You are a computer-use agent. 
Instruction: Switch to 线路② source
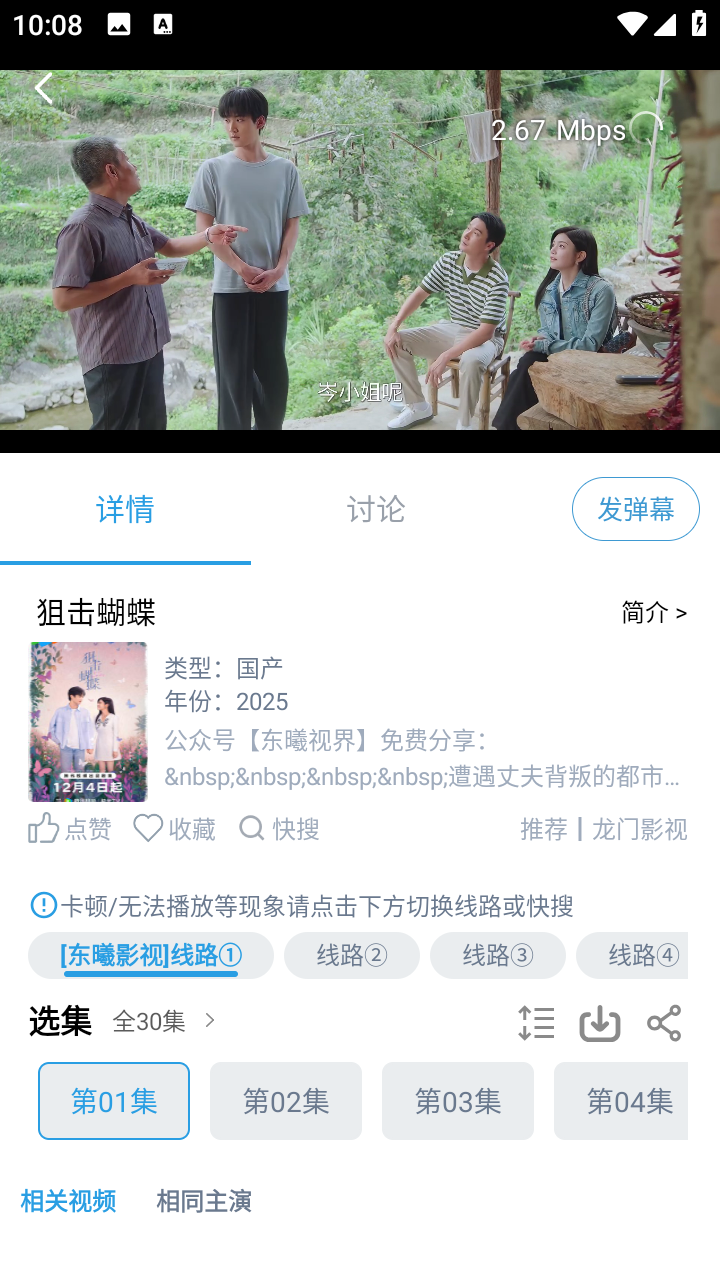coord(352,955)
